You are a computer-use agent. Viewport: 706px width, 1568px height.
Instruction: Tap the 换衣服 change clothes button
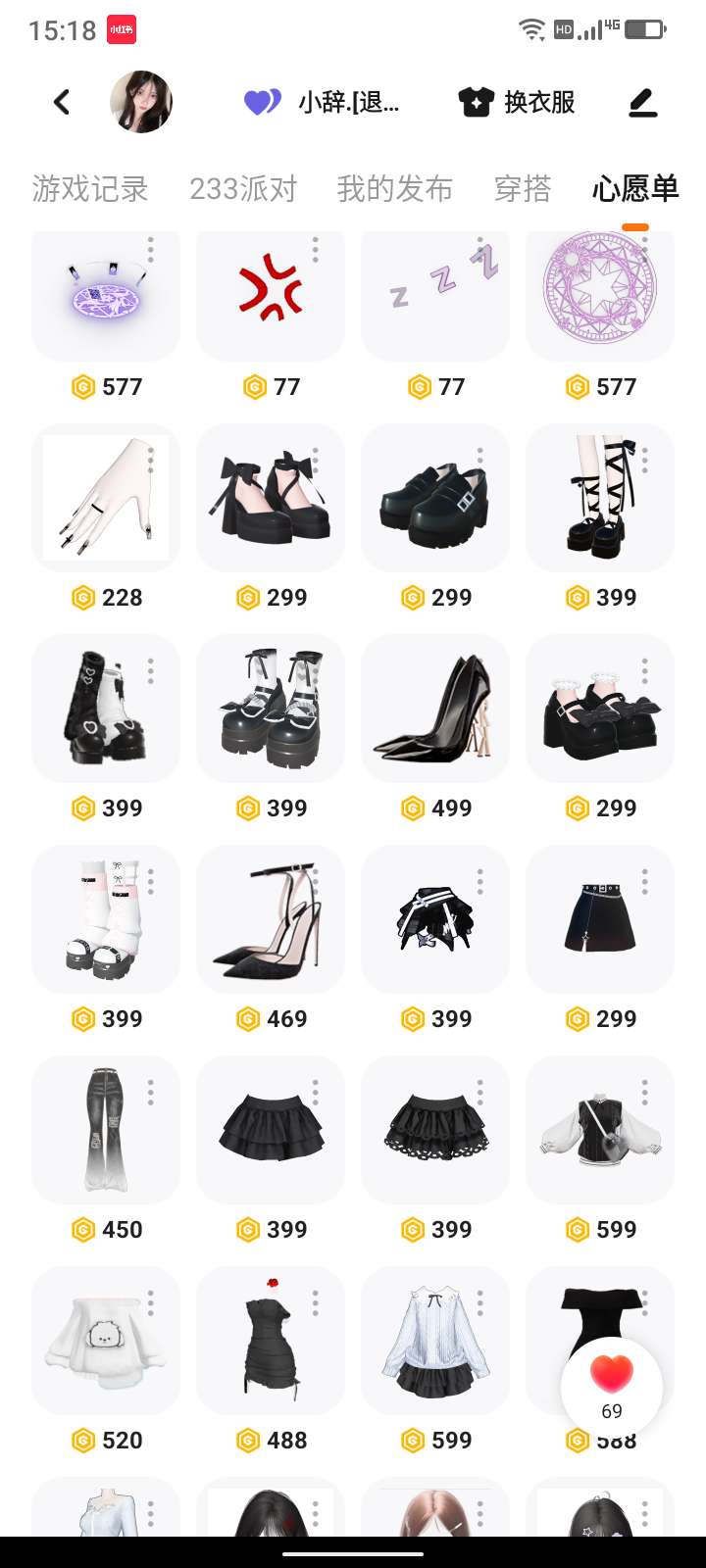[x=517, y=102]
